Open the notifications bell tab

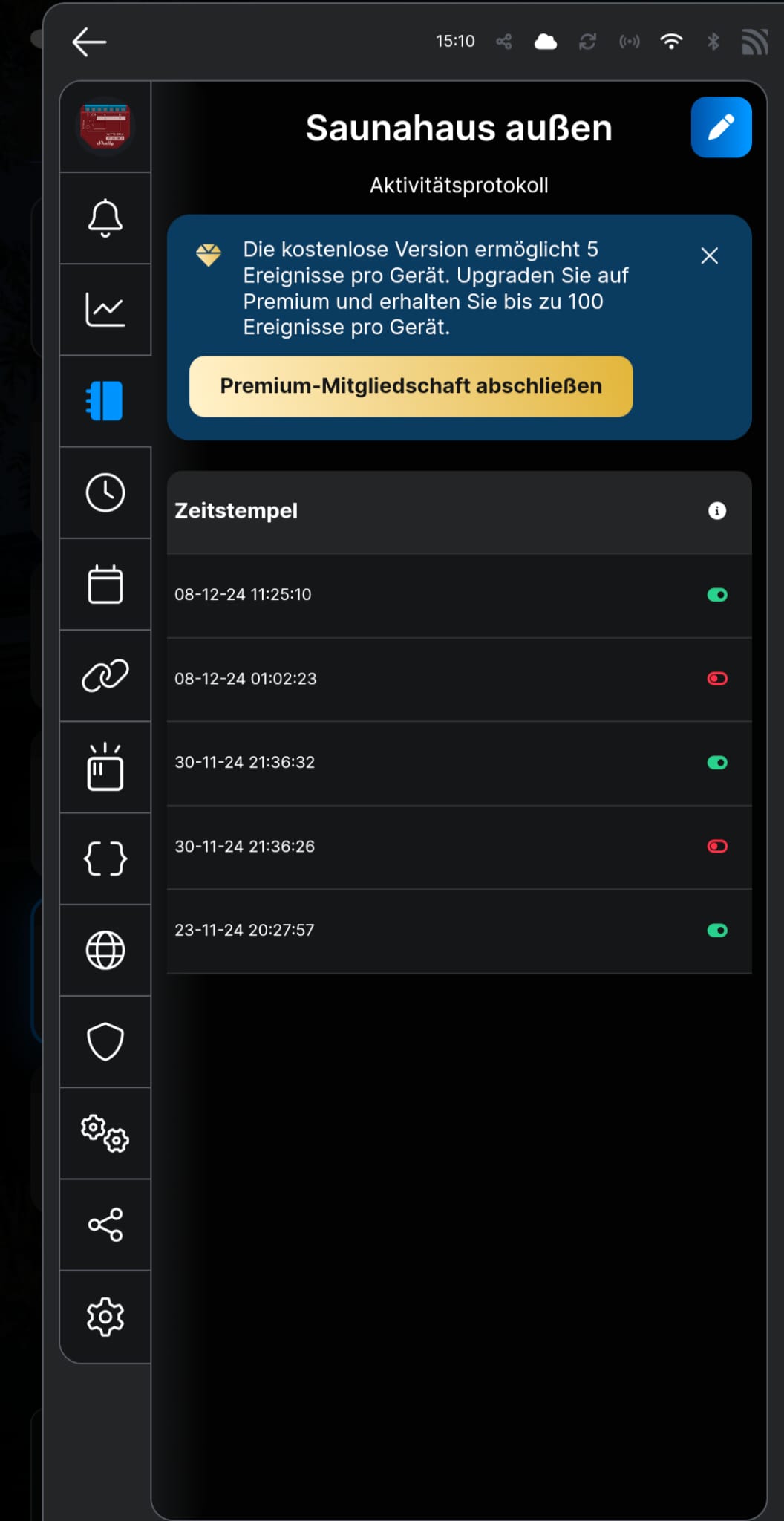click(105, 218)
